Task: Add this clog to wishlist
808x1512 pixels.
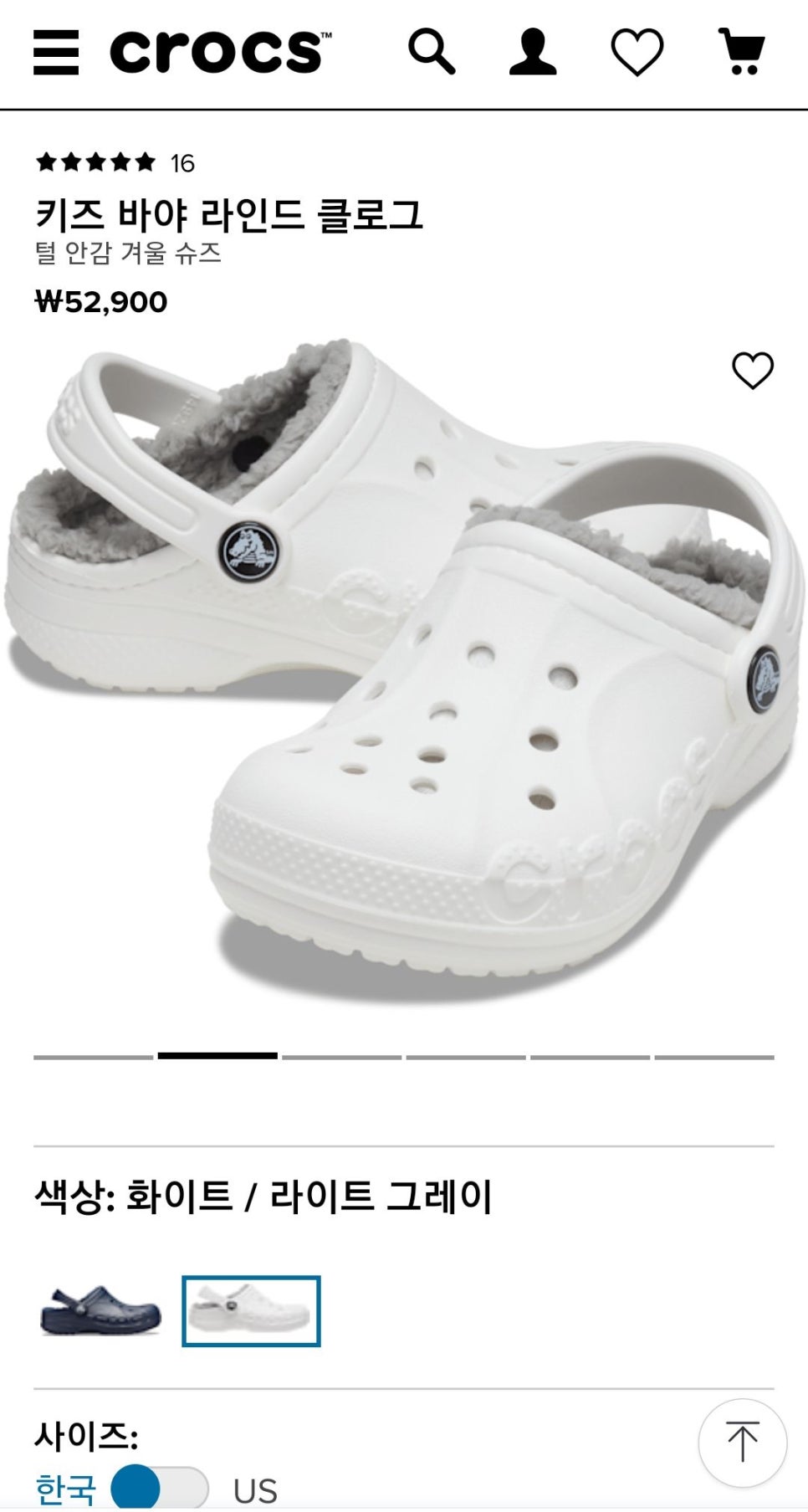Action: pos(753,370)
